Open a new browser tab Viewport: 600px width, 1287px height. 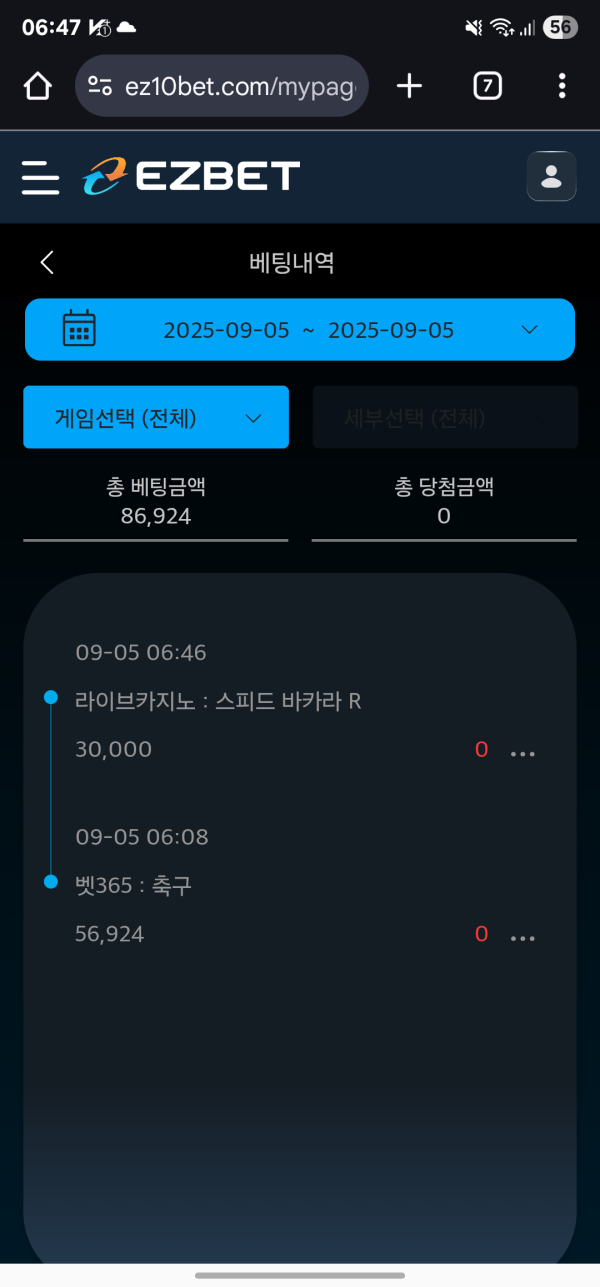pyautogui.click(x=409, y=87)
